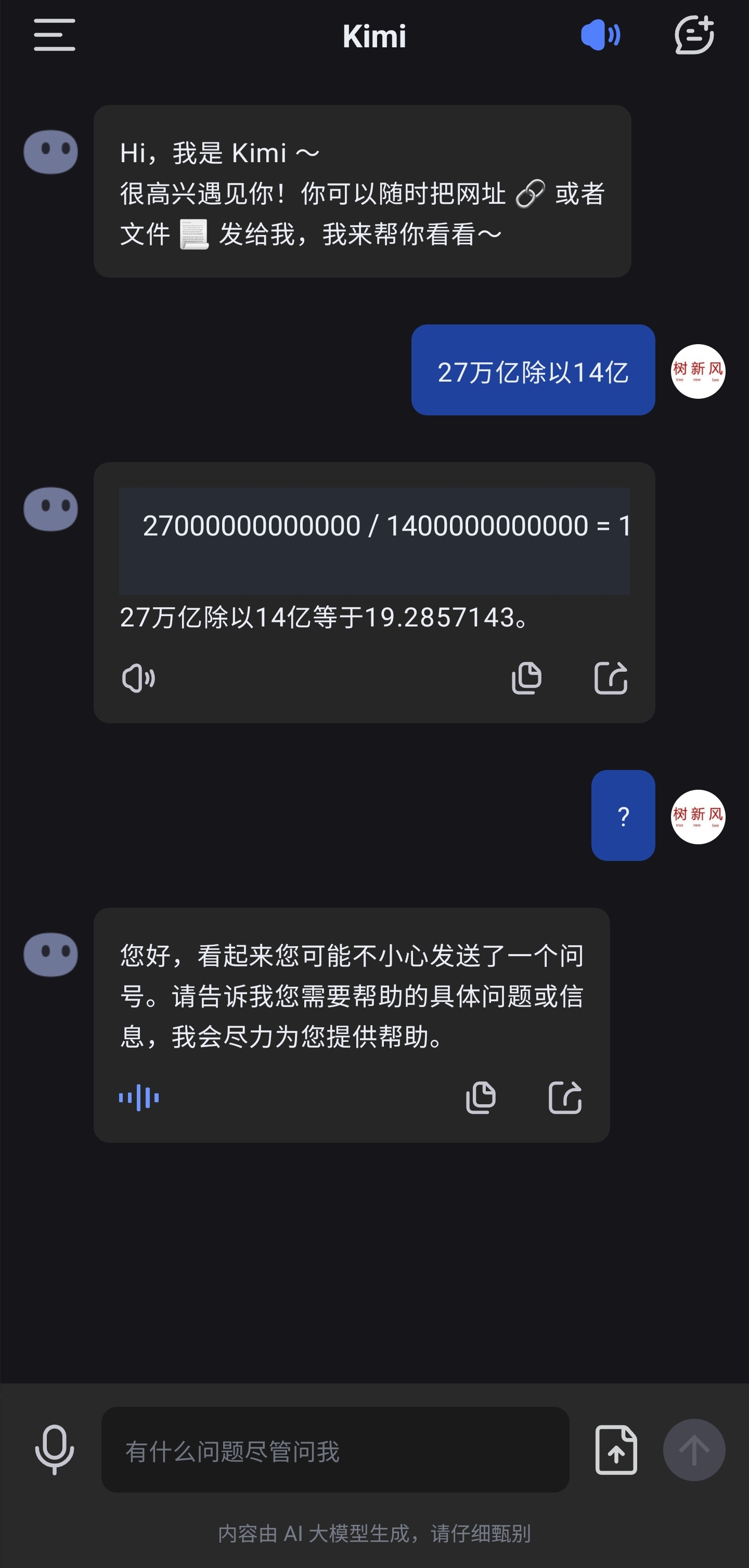The image size is (749, 1568).
Task: Copy the 19.2857143 calculation reply
Action: point(526,677)
